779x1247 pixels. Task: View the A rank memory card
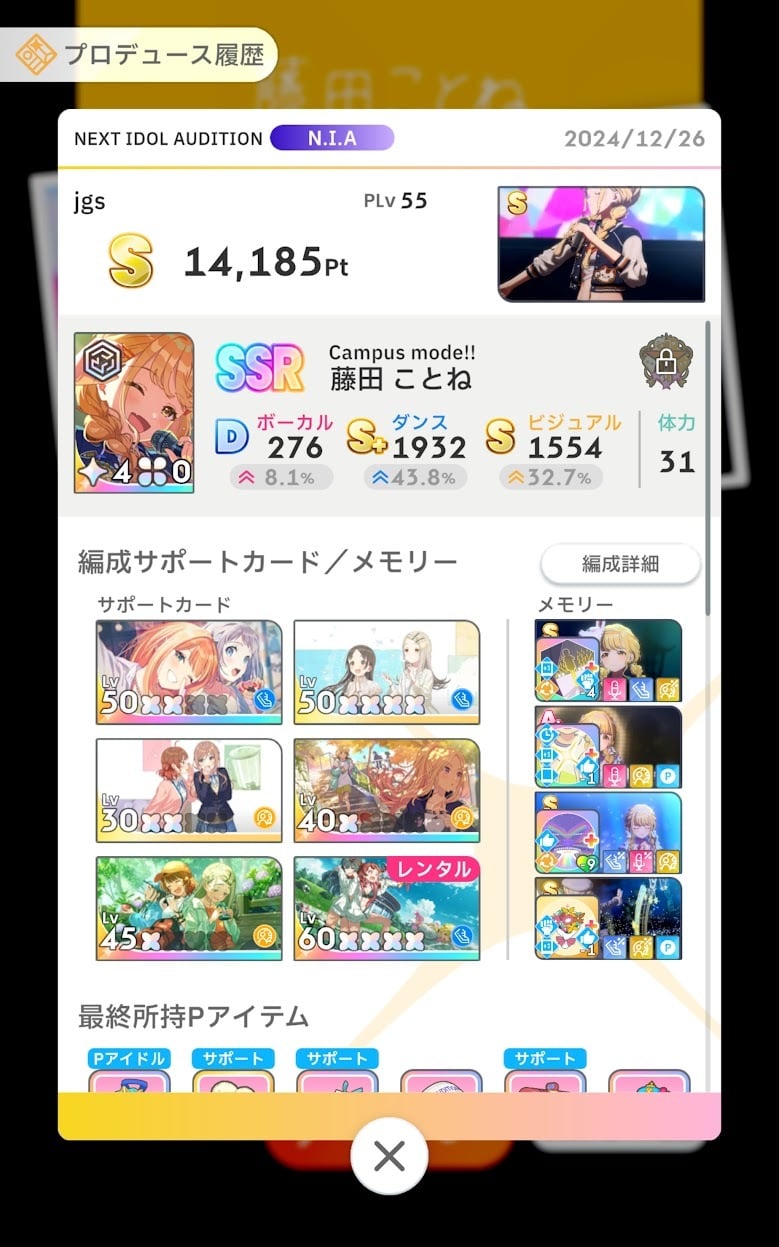608,747
